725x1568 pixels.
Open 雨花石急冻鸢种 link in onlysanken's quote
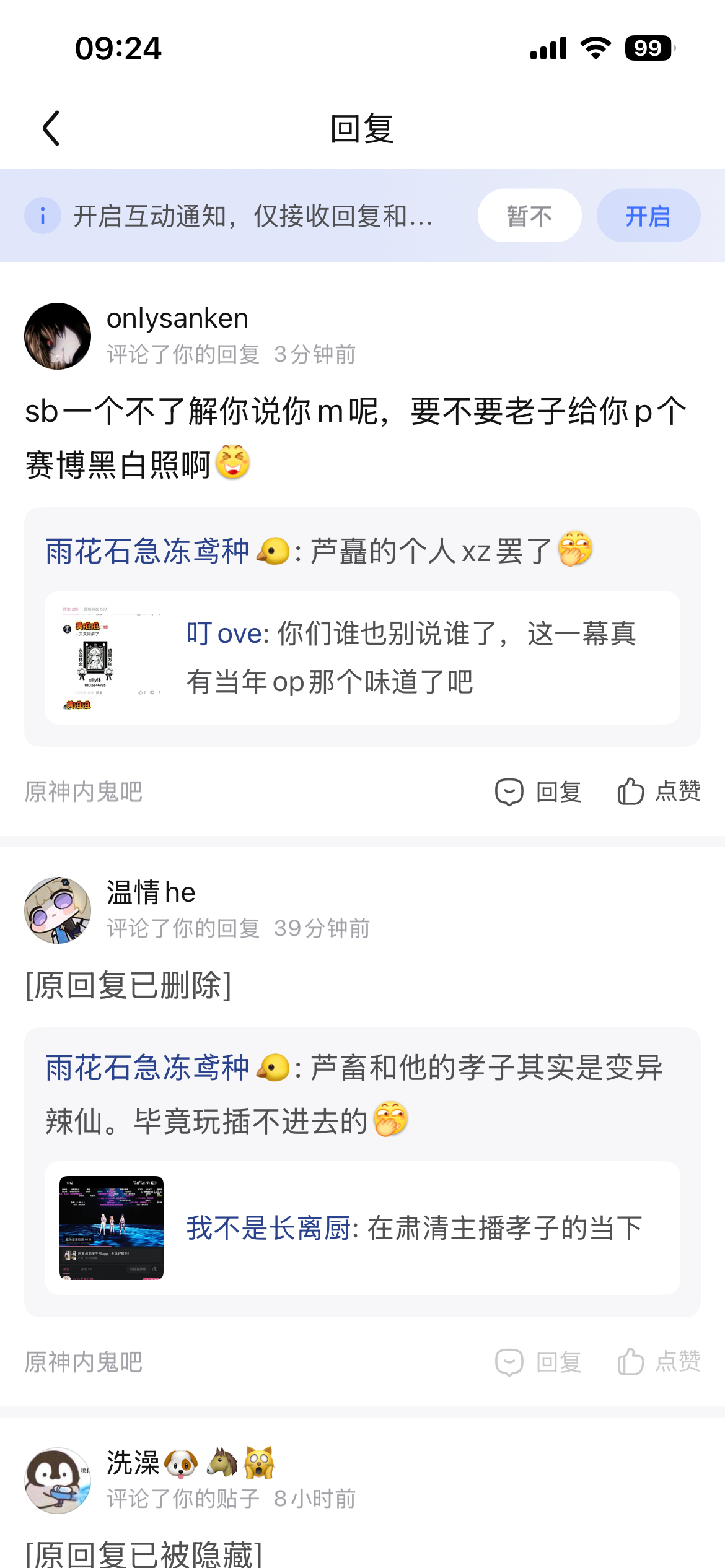click(147, 551)
